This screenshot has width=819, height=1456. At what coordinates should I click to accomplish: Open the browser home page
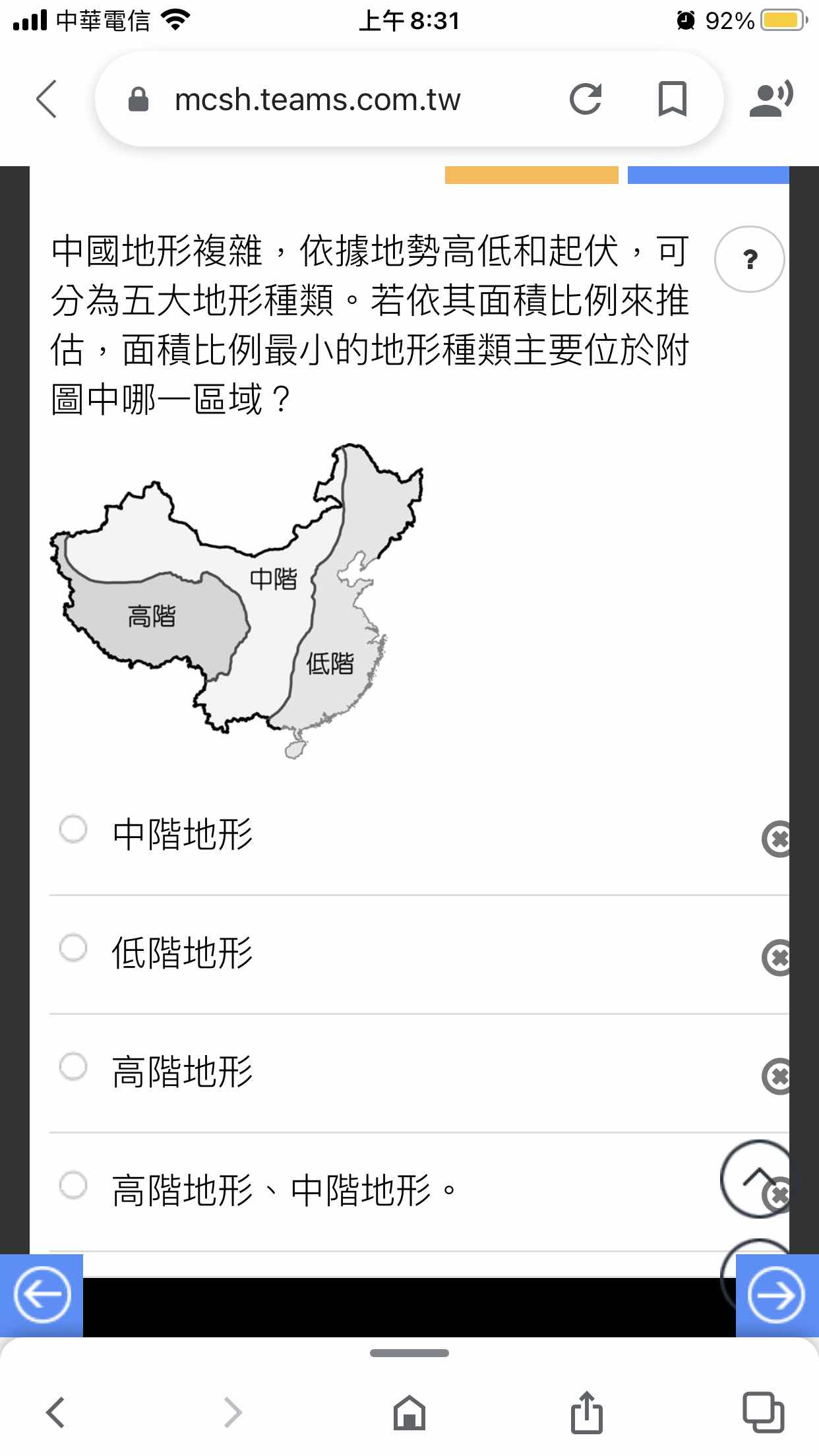tap(409, 1412)
